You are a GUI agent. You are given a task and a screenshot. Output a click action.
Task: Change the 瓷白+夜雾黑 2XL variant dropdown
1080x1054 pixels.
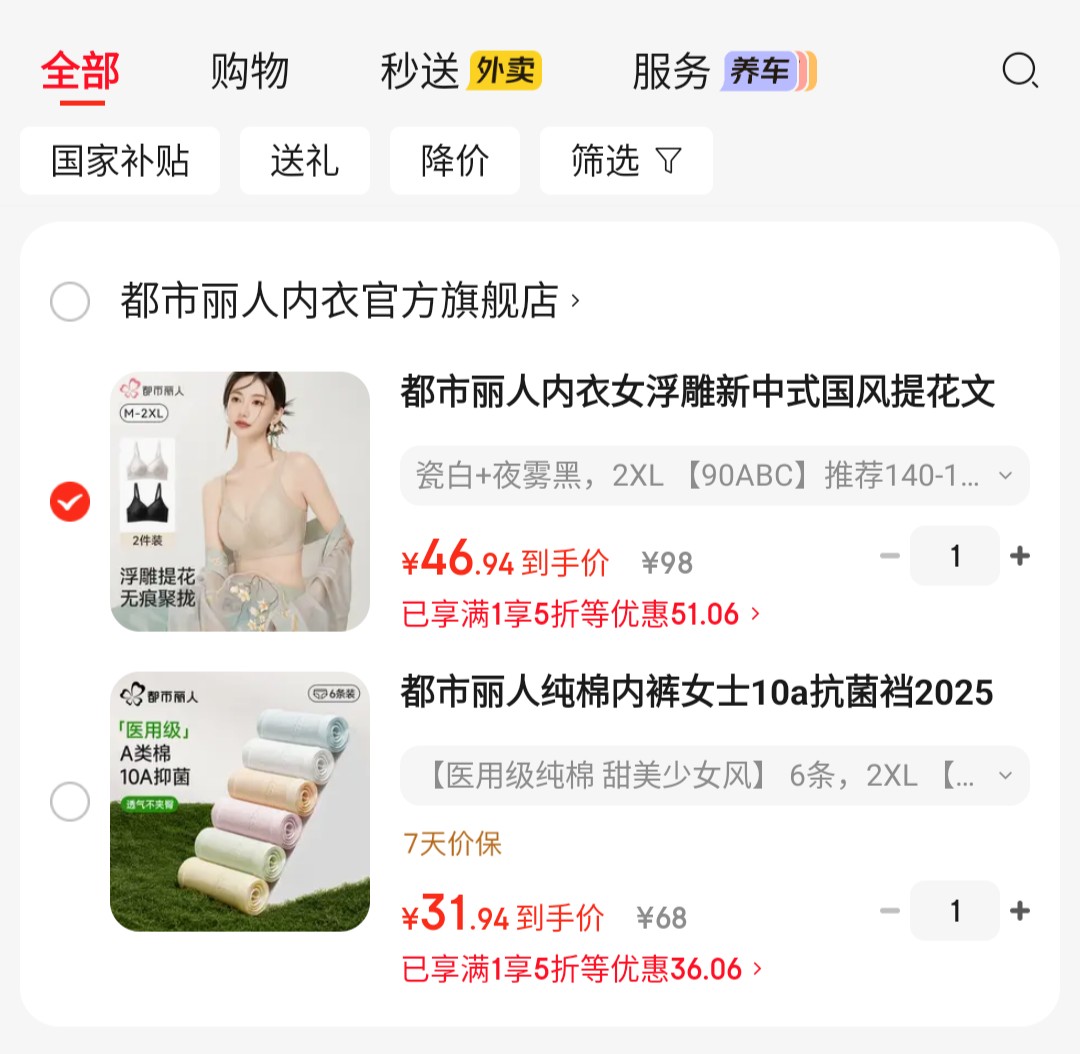pos(714,476)
